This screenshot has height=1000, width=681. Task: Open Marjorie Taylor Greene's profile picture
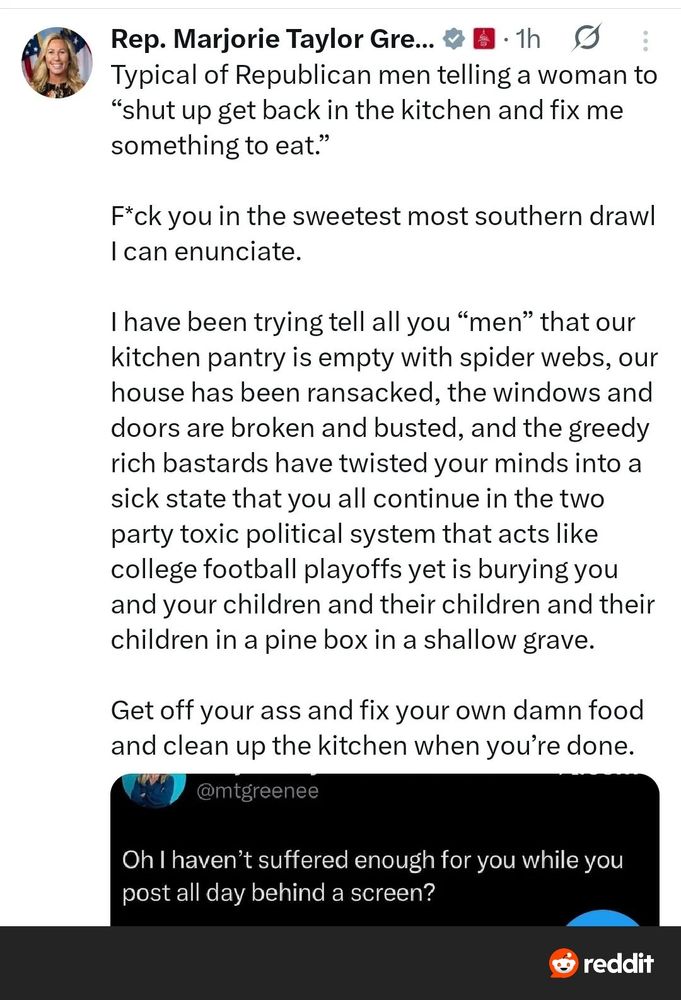click(57, 63)
